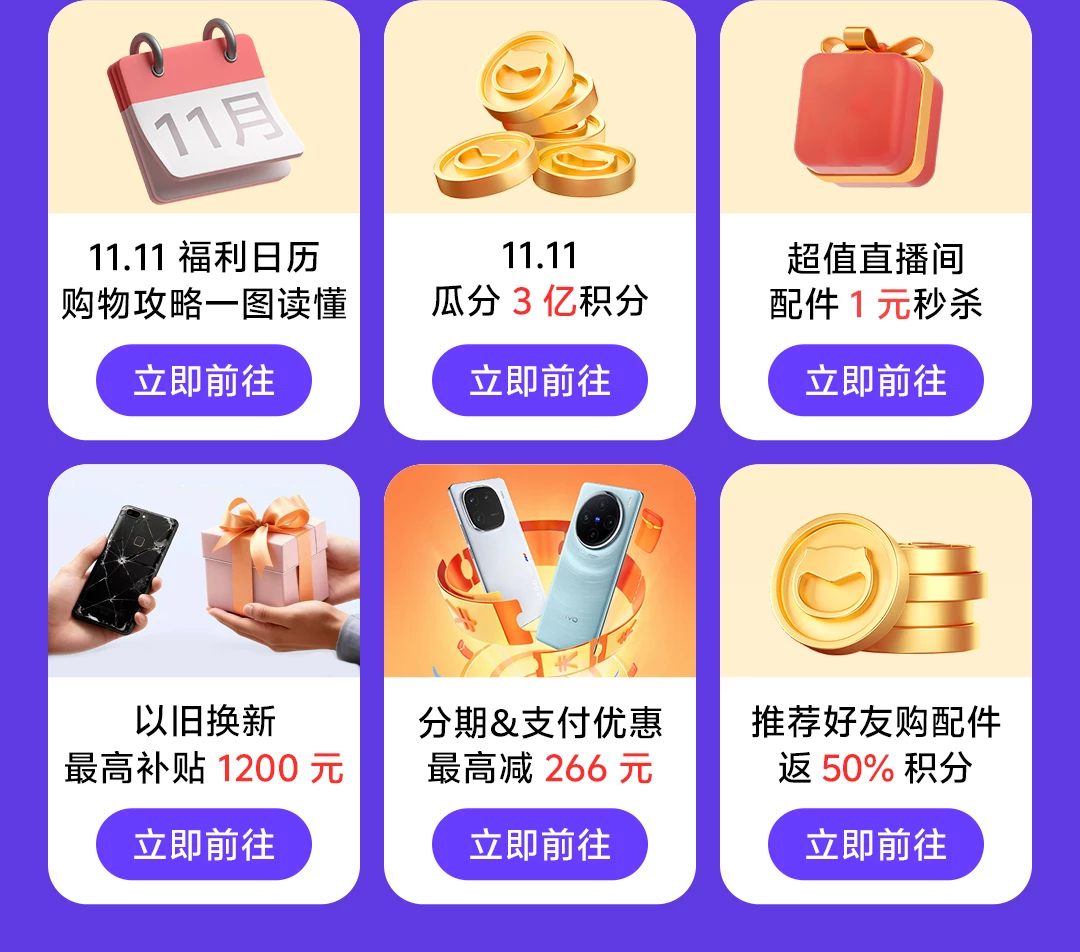The height and width of the screenshot is (952, 1080).
Task: Open 立即前往 for 瓜分 3 亿积分
Action: 540,381
